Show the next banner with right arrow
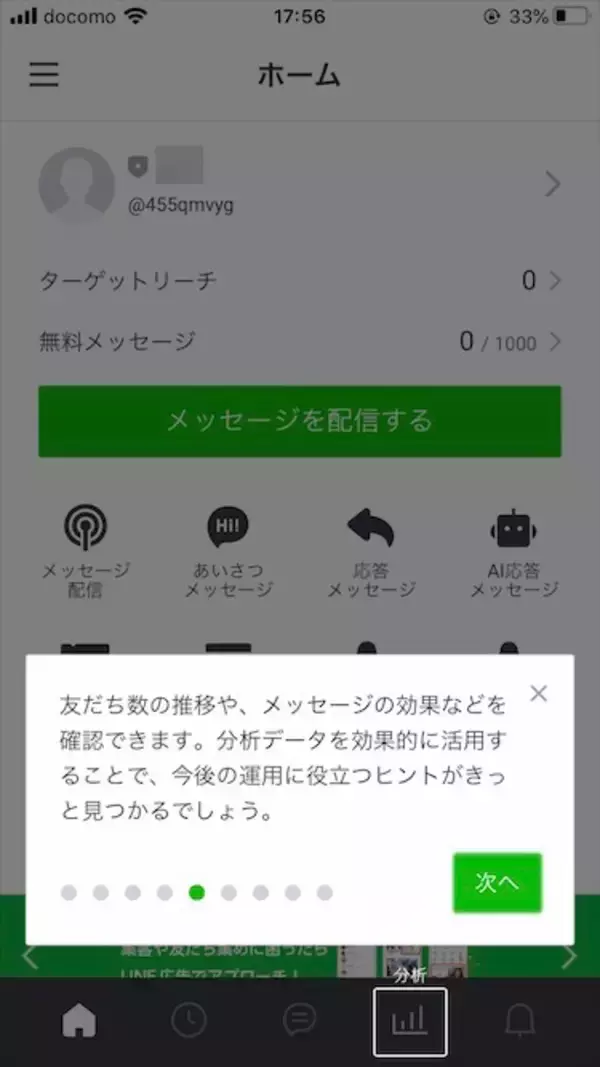This screenshot has width=600, height=1067. click(570, 957)
